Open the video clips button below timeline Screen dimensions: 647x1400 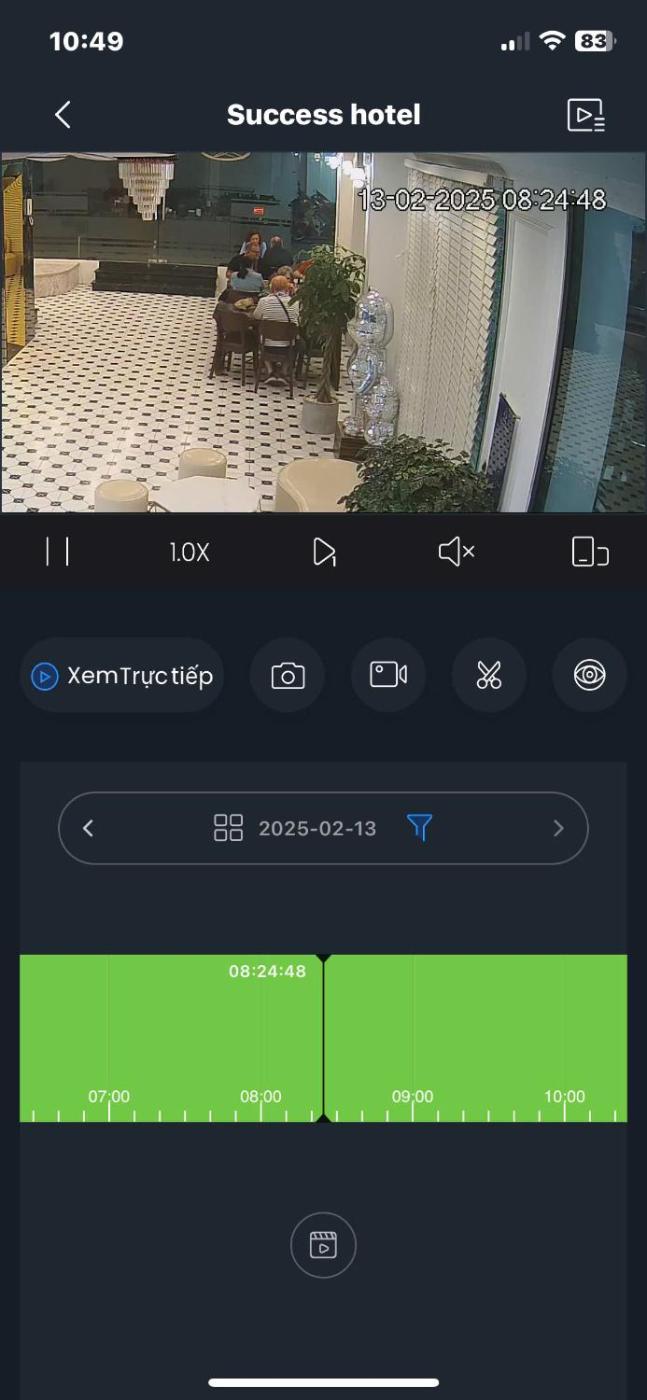point(323,1245)
